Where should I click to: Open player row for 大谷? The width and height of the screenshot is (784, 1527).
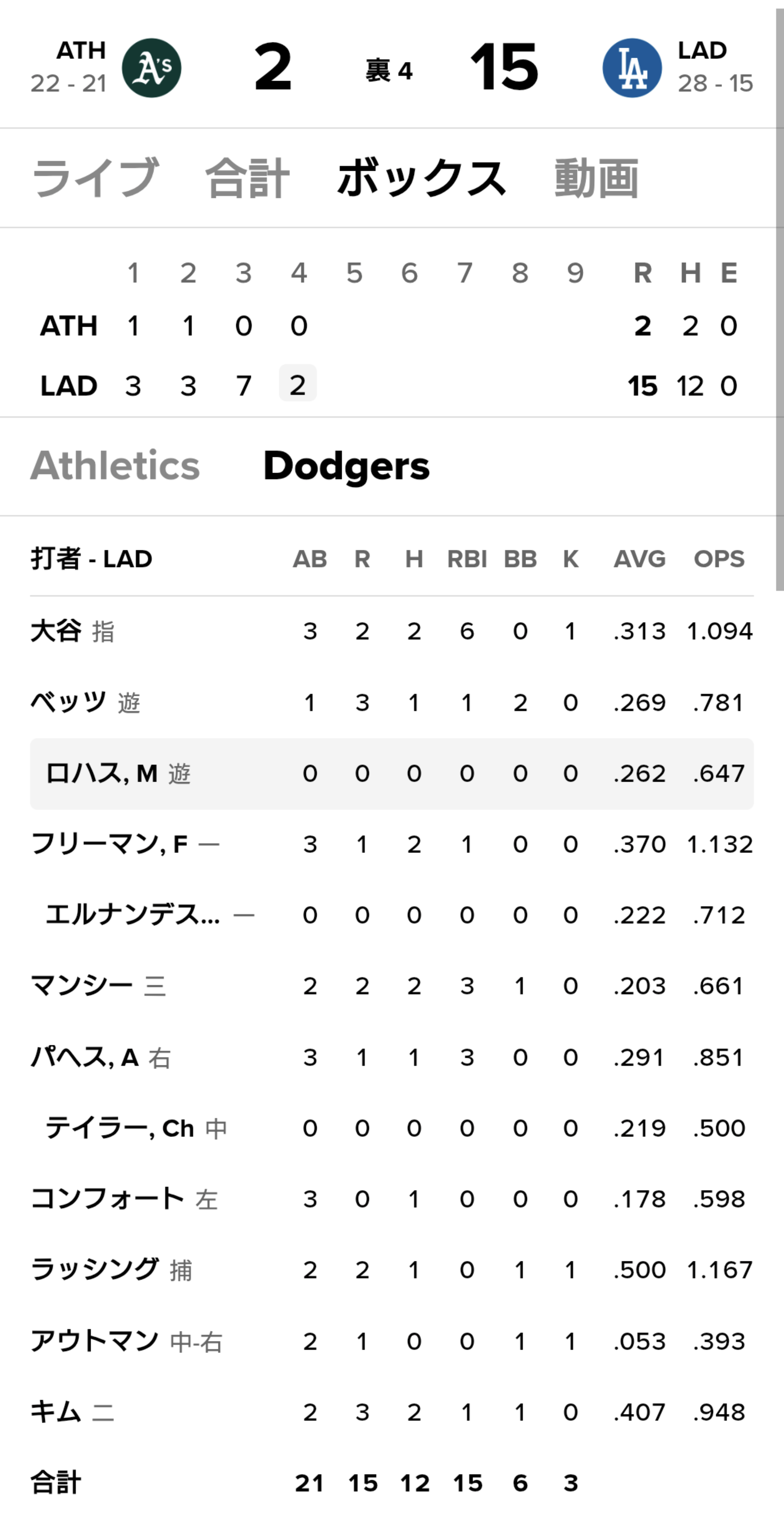pyautogui.click(x=392, y=631)
